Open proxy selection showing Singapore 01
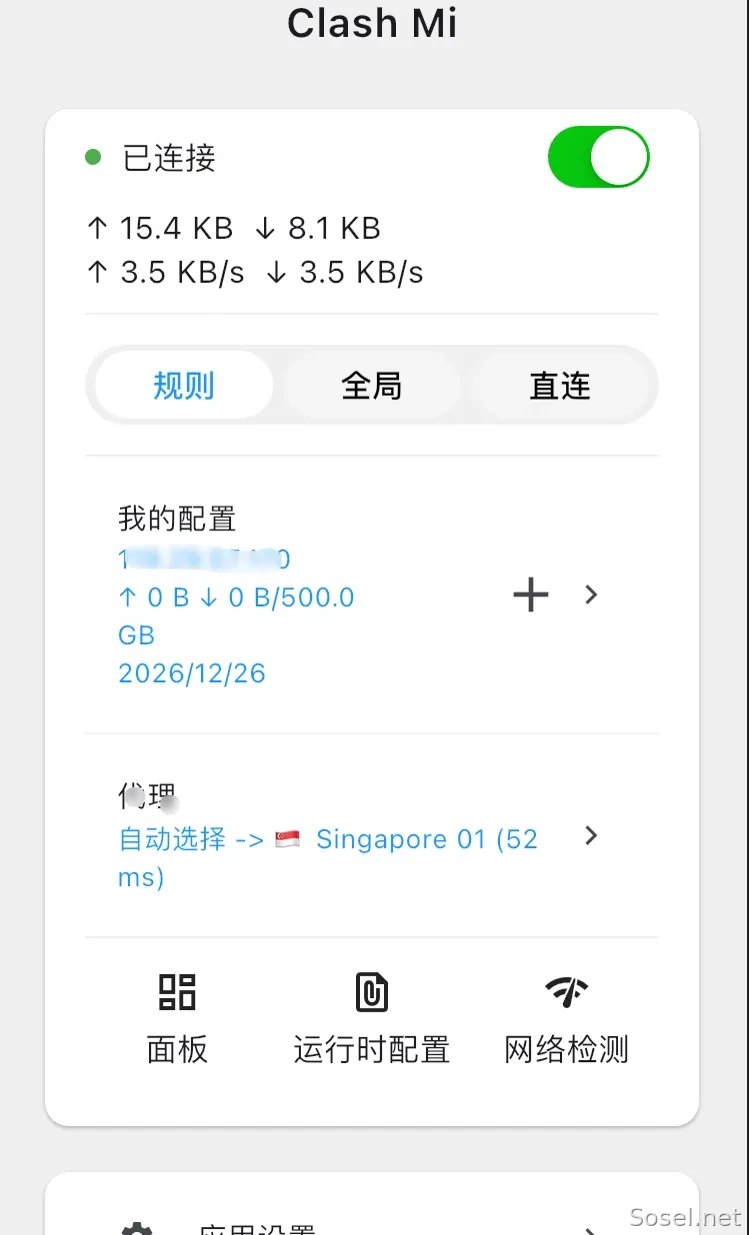The image size is (749, 1235). (x=371, y=836)
